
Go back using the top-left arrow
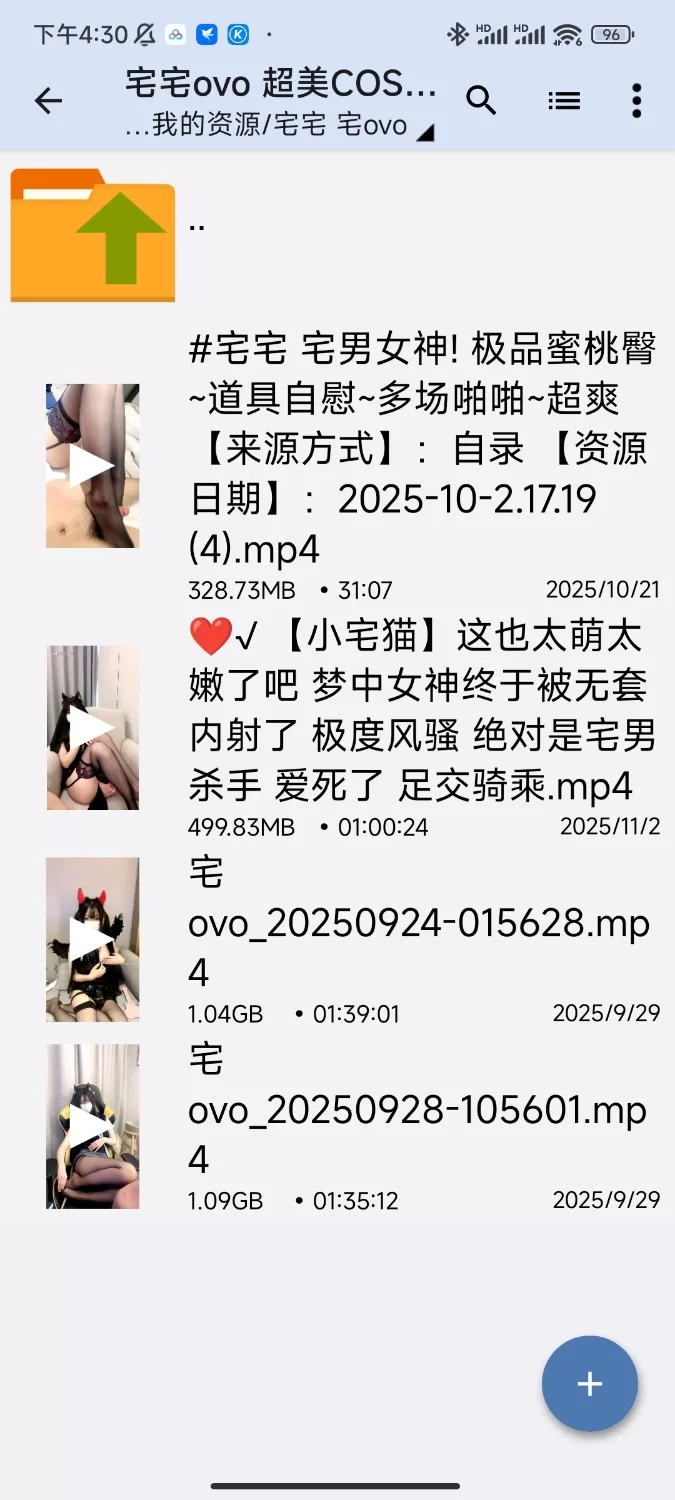(48, 100)
